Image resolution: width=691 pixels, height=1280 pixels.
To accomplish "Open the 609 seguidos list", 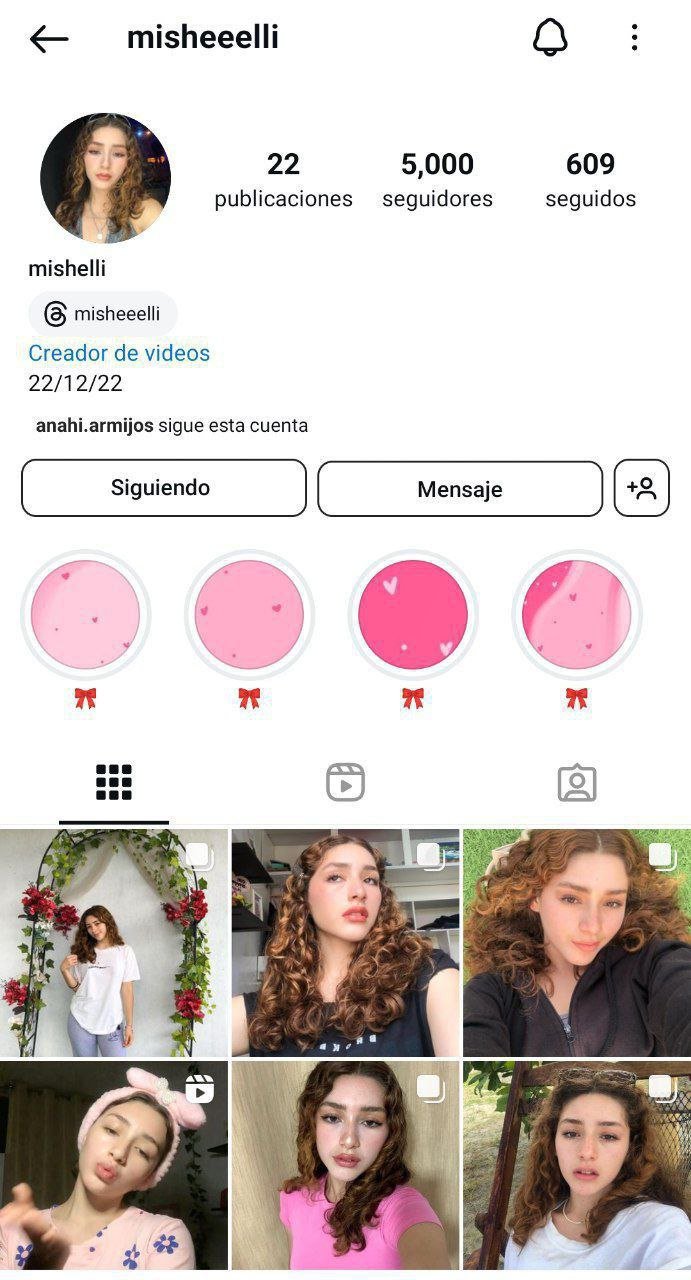I will [590, 179].
